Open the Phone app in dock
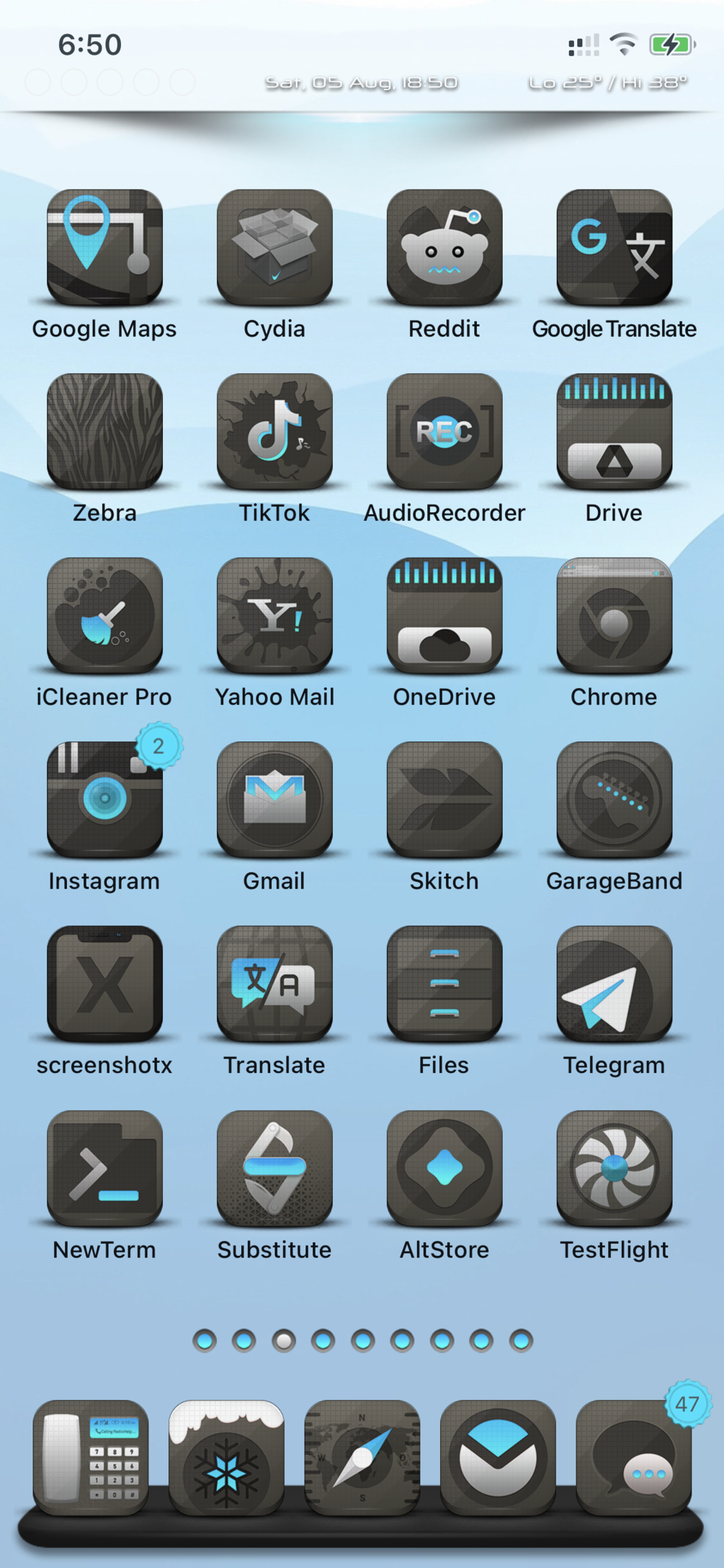This screenshot has width=724, height=1568. pos(91,1457)
